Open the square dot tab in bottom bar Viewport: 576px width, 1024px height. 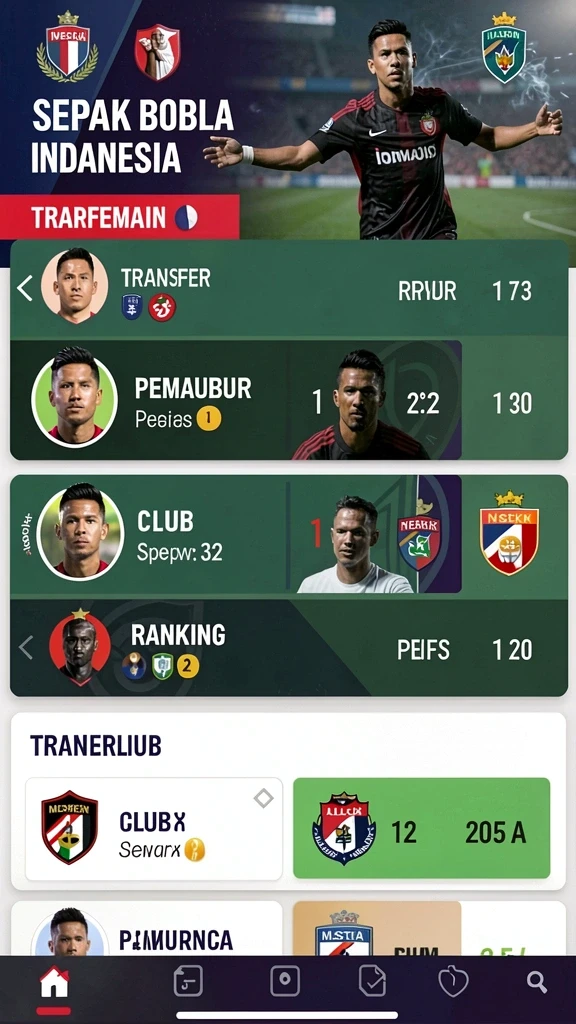[x=285, y=981]
